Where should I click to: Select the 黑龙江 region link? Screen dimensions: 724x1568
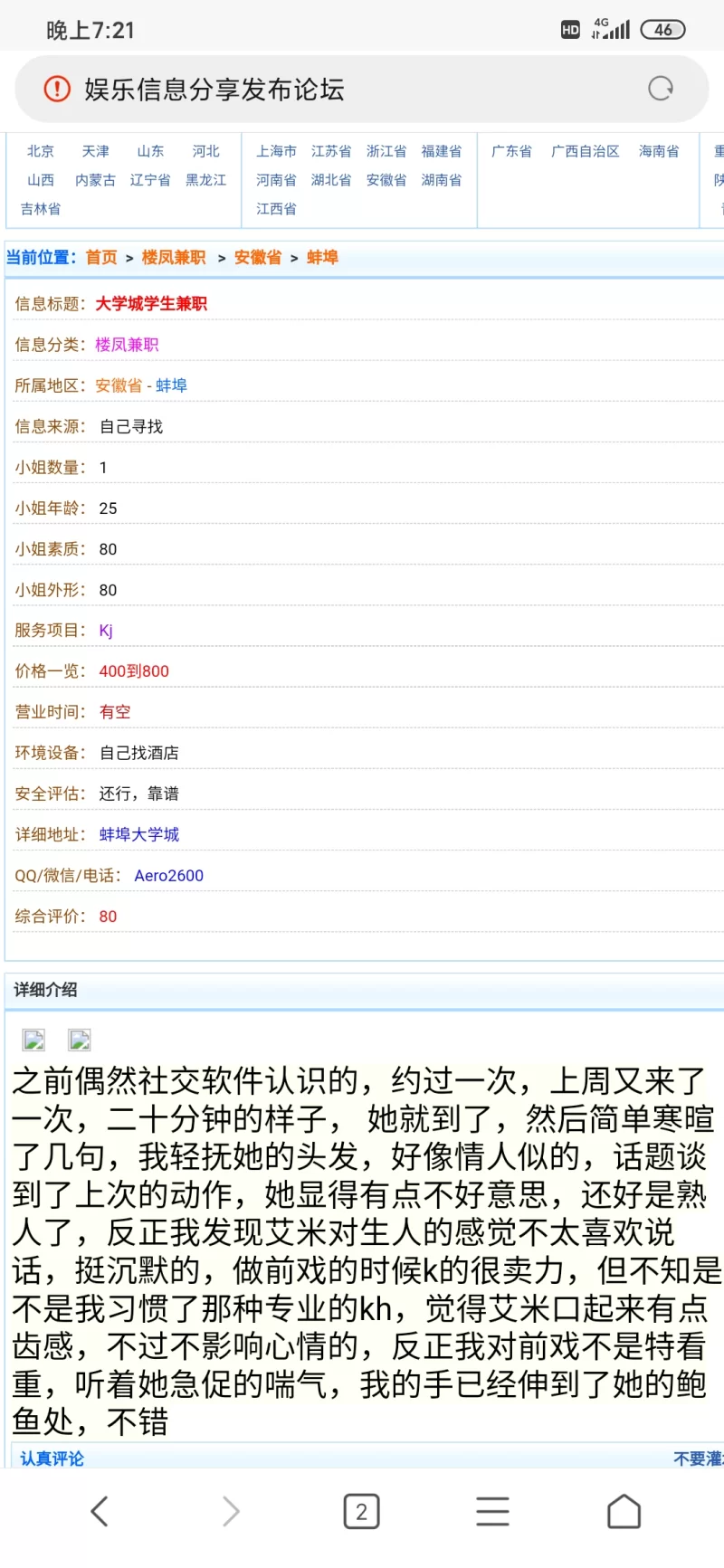pos(206,180)
